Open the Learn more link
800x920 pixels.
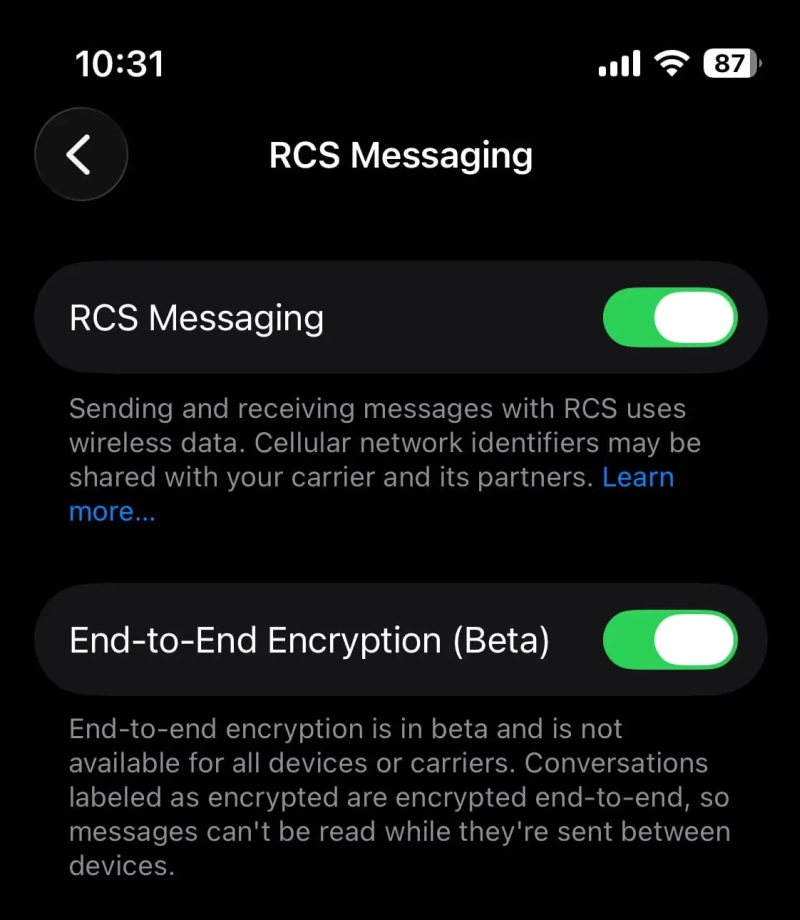pos(637,477)
